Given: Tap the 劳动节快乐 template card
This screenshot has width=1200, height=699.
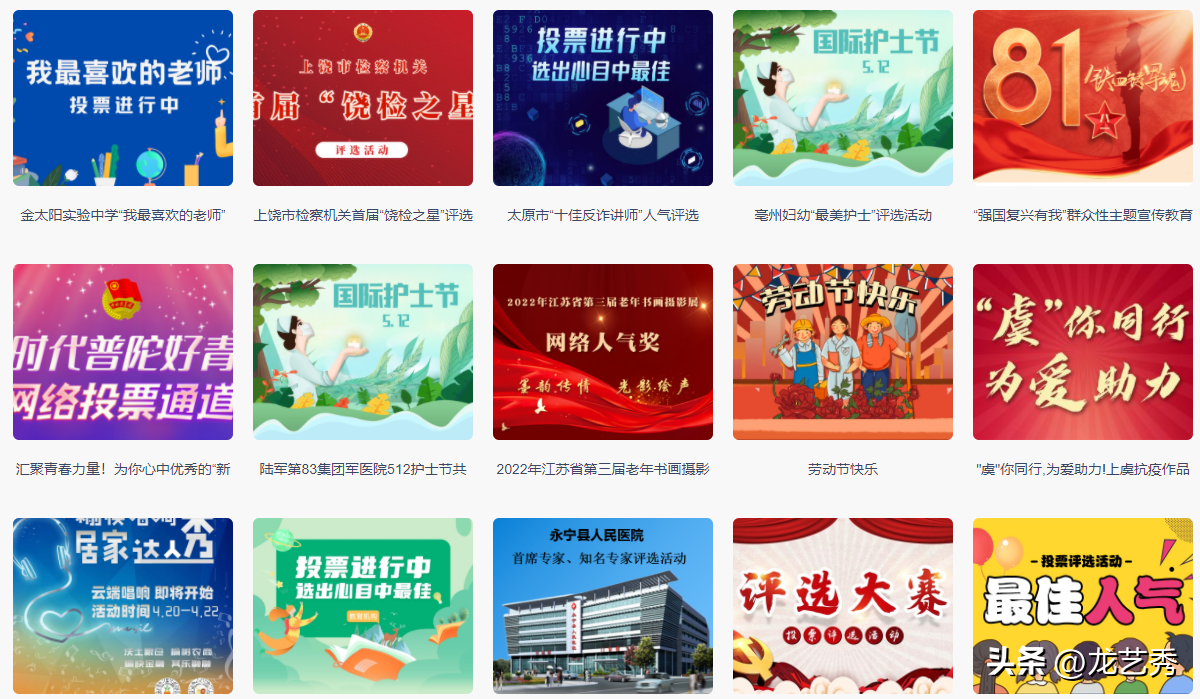Looking at the screenshot, I should pos(843,352).
